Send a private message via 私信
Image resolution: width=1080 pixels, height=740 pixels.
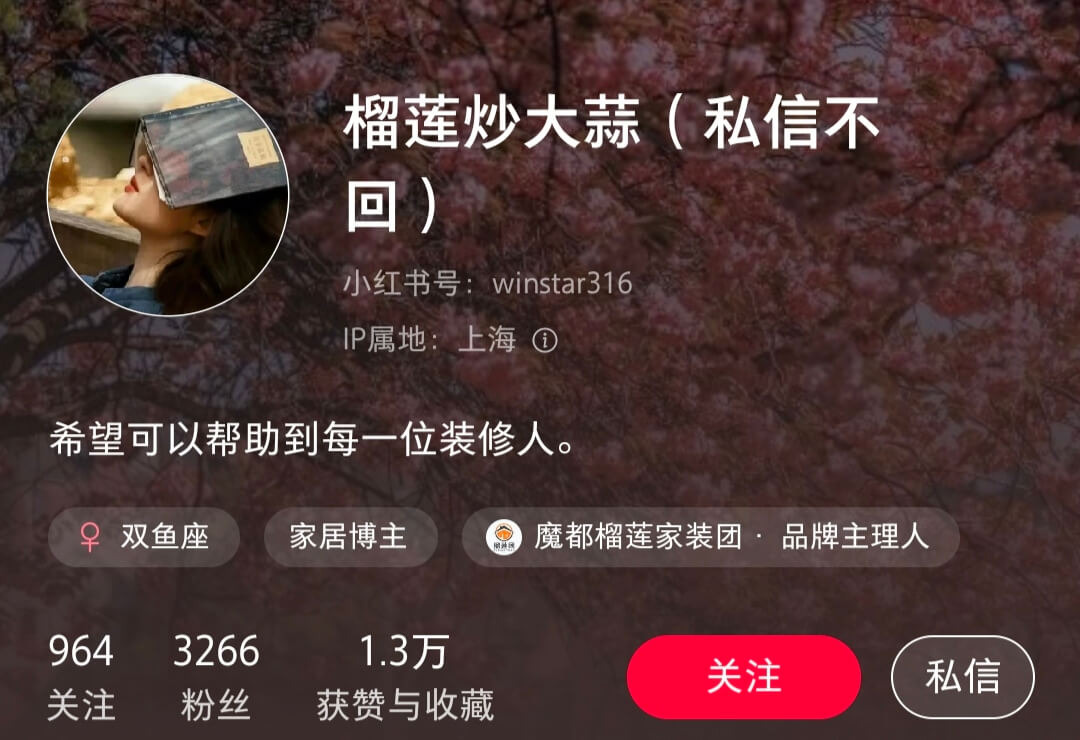click(x=962, y=677)
